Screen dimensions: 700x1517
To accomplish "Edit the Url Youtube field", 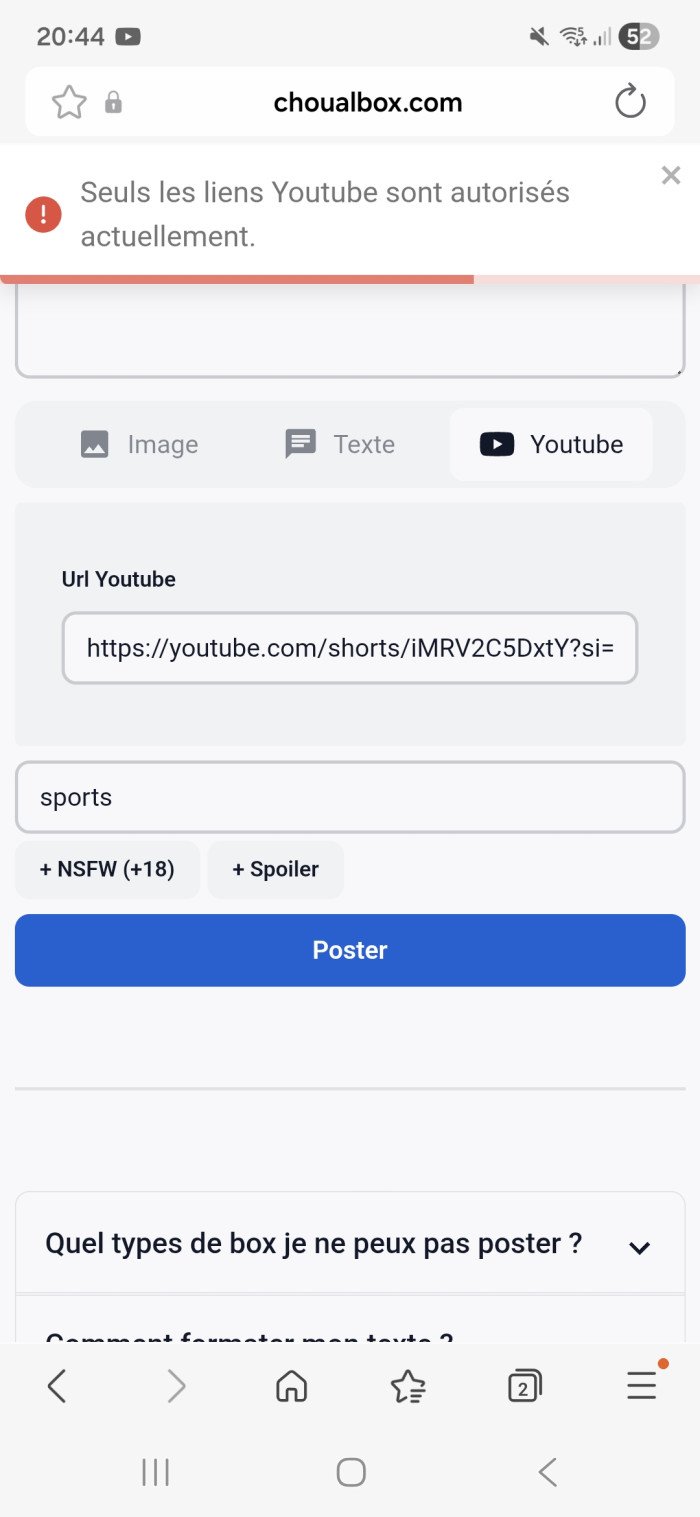I will 349,648.
